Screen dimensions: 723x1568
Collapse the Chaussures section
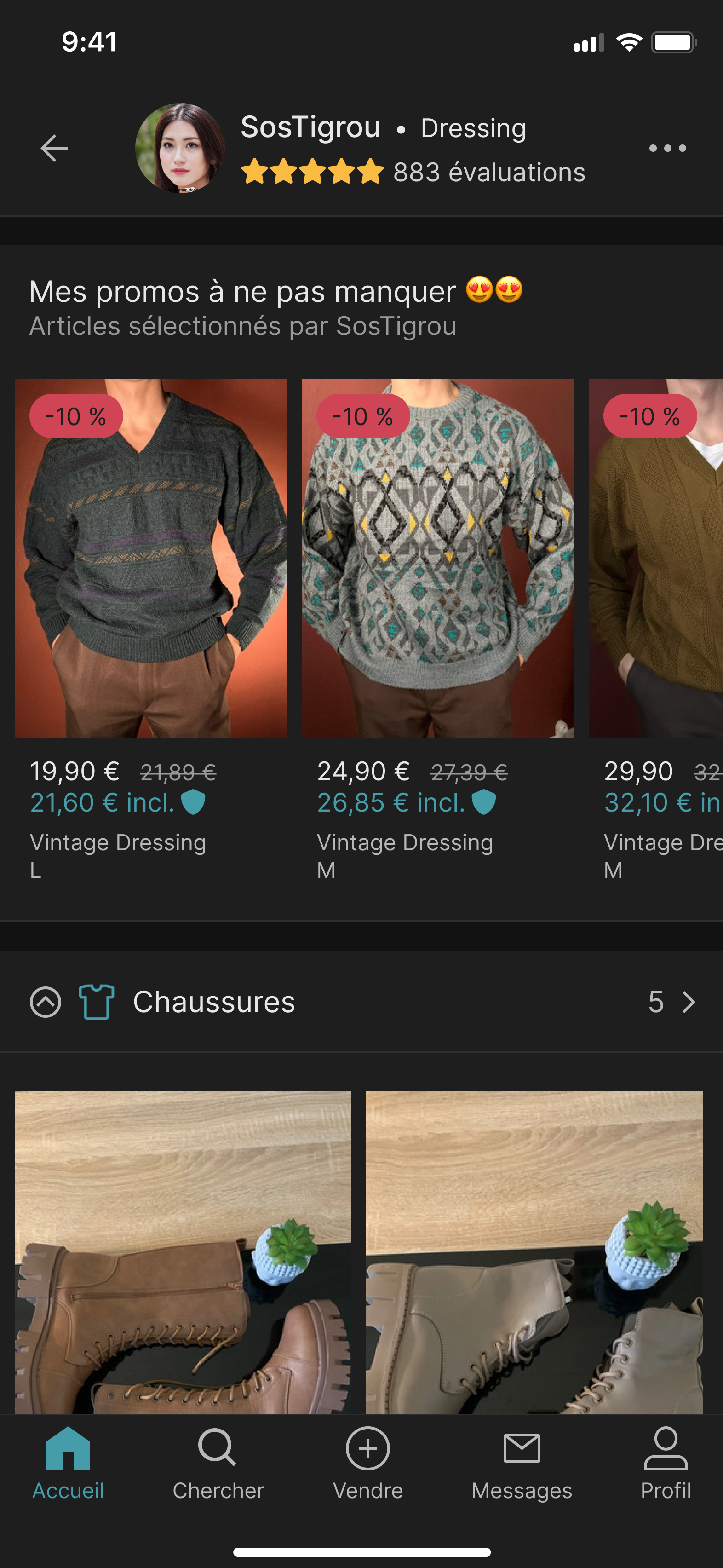(46, 1002)
